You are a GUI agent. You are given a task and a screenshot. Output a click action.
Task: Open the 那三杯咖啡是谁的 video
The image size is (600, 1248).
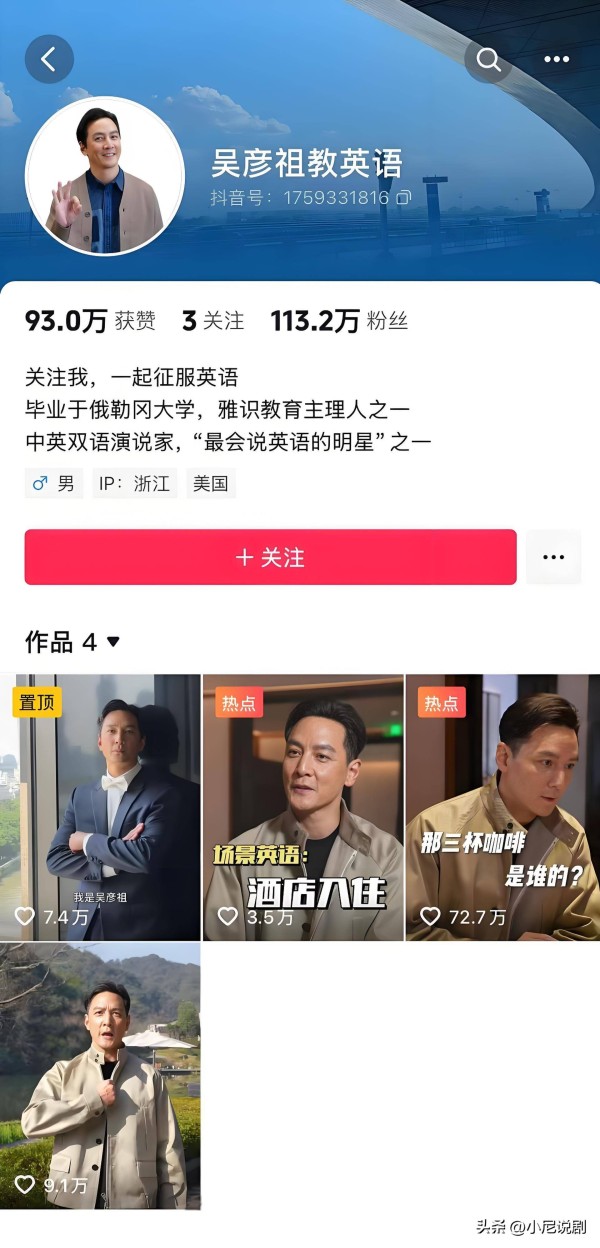pos(502,807)
